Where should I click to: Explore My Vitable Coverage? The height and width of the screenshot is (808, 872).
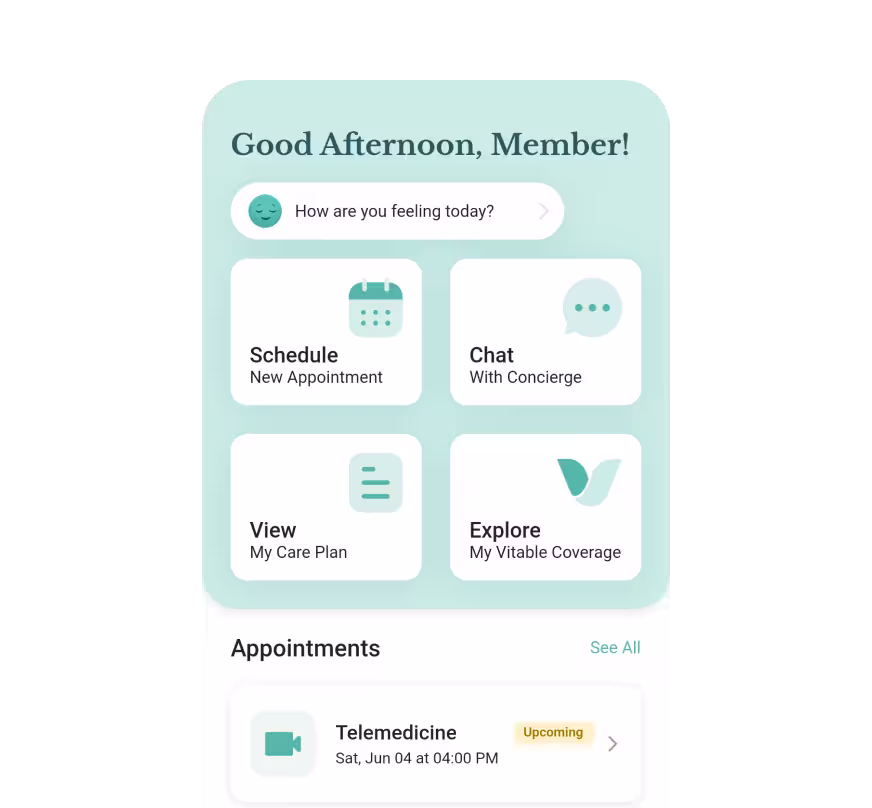pyautogui.click(x=545, y=507)
